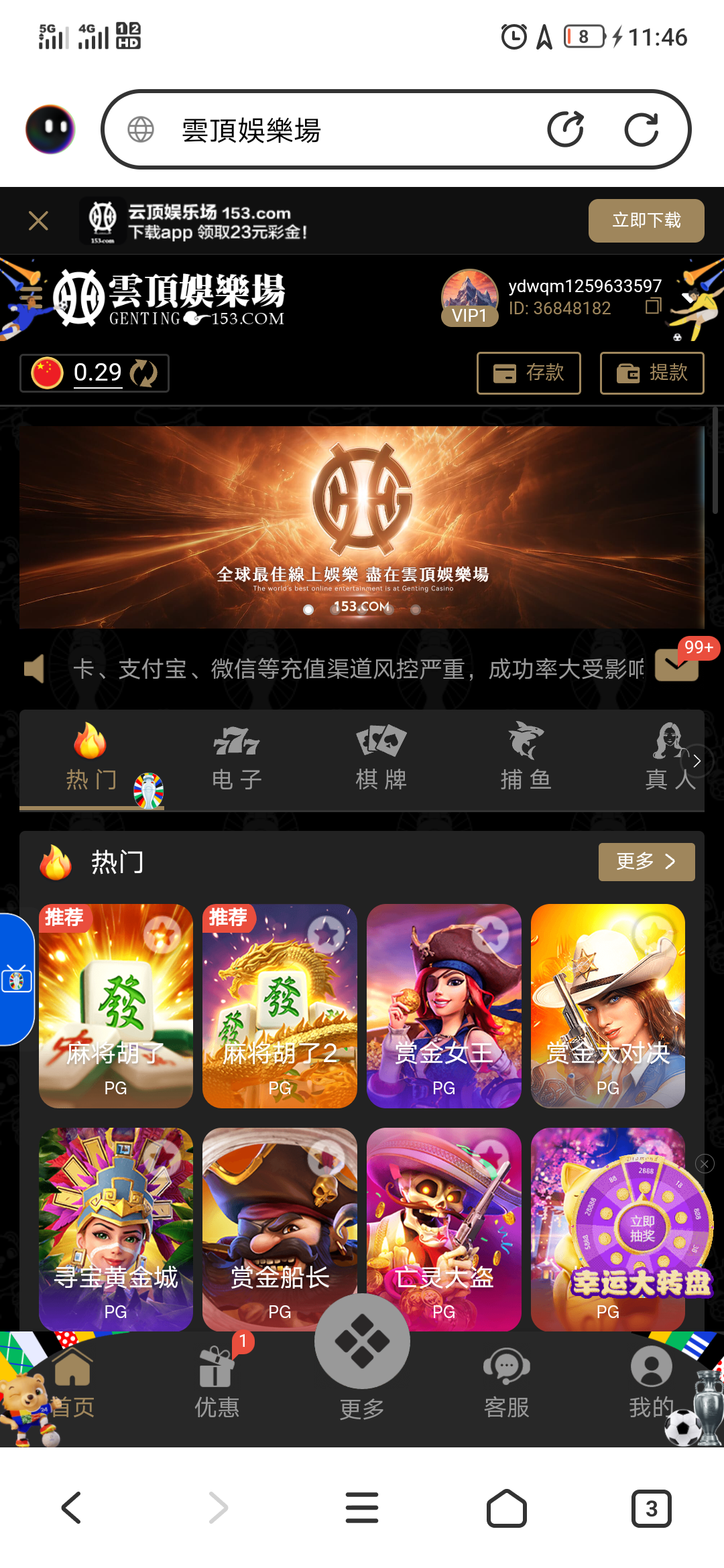Expand the rightmost category arrow

(697, 762)
